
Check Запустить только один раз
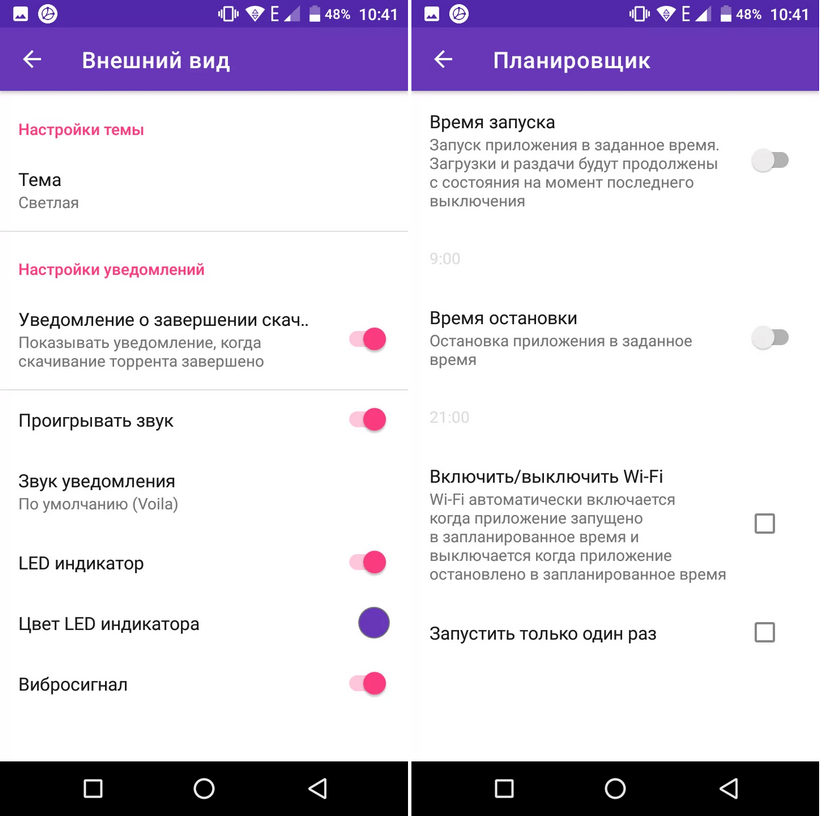(x=764, y=632)
